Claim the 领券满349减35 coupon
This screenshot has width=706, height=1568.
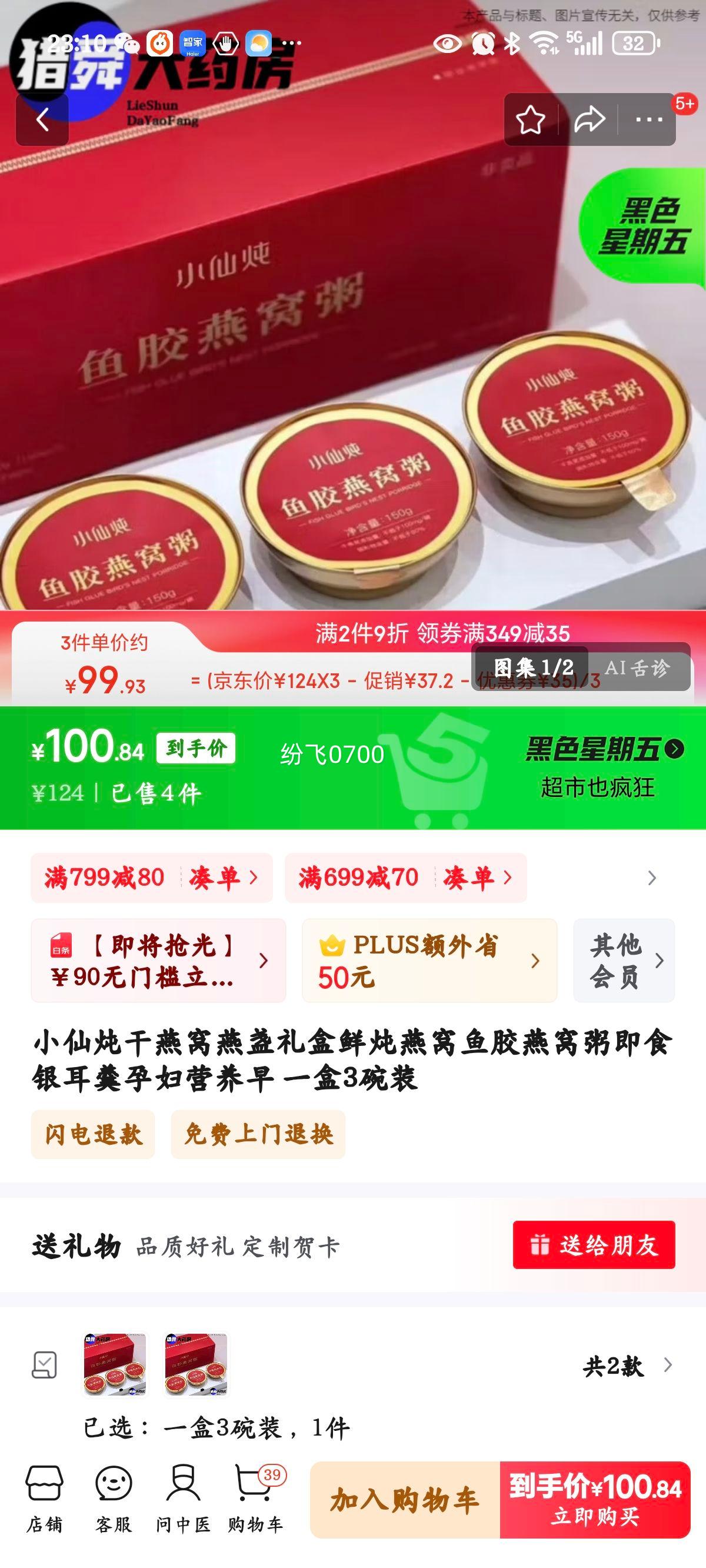pos(493,634)
